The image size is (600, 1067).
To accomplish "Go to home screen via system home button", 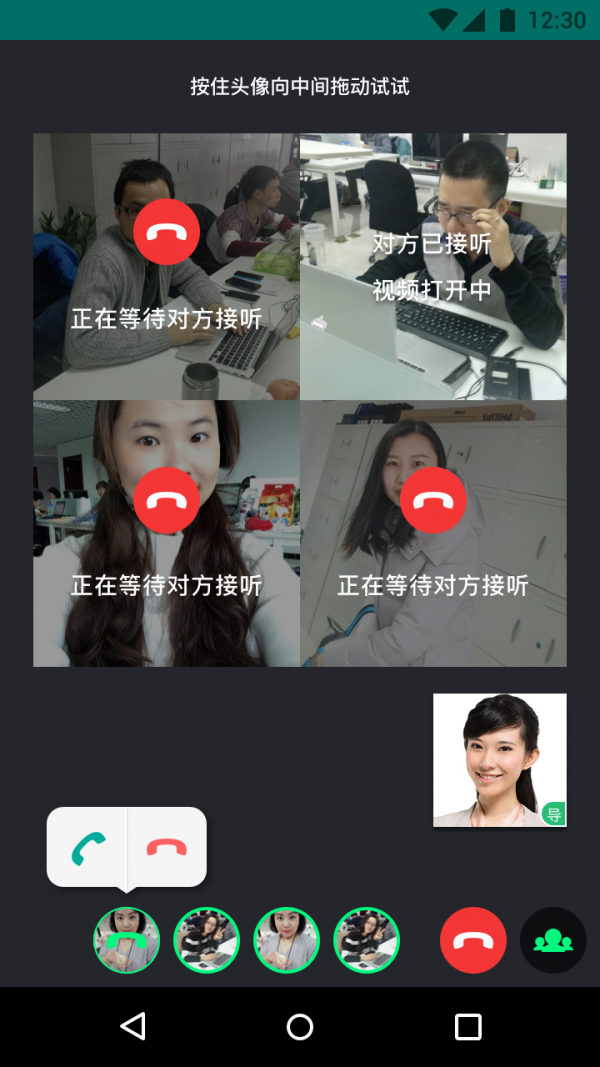I will click(300, 1026).
